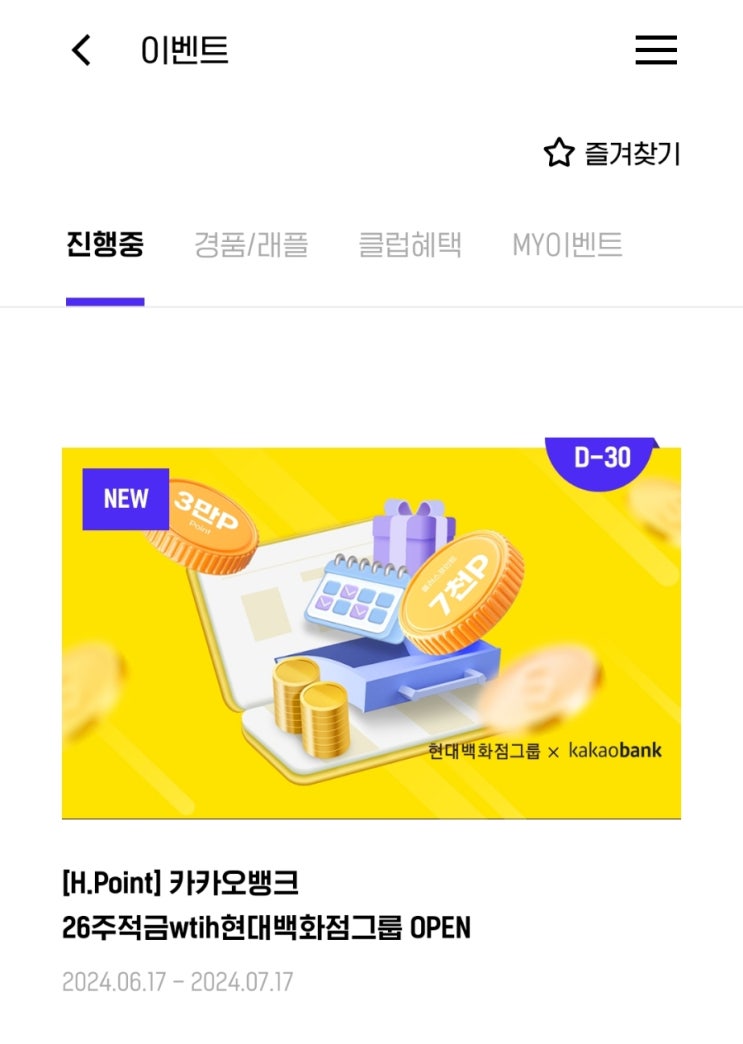The width and height of the screenshot is (743, 1044).
Task: Select the 진행중 tab
Action: 105,244
